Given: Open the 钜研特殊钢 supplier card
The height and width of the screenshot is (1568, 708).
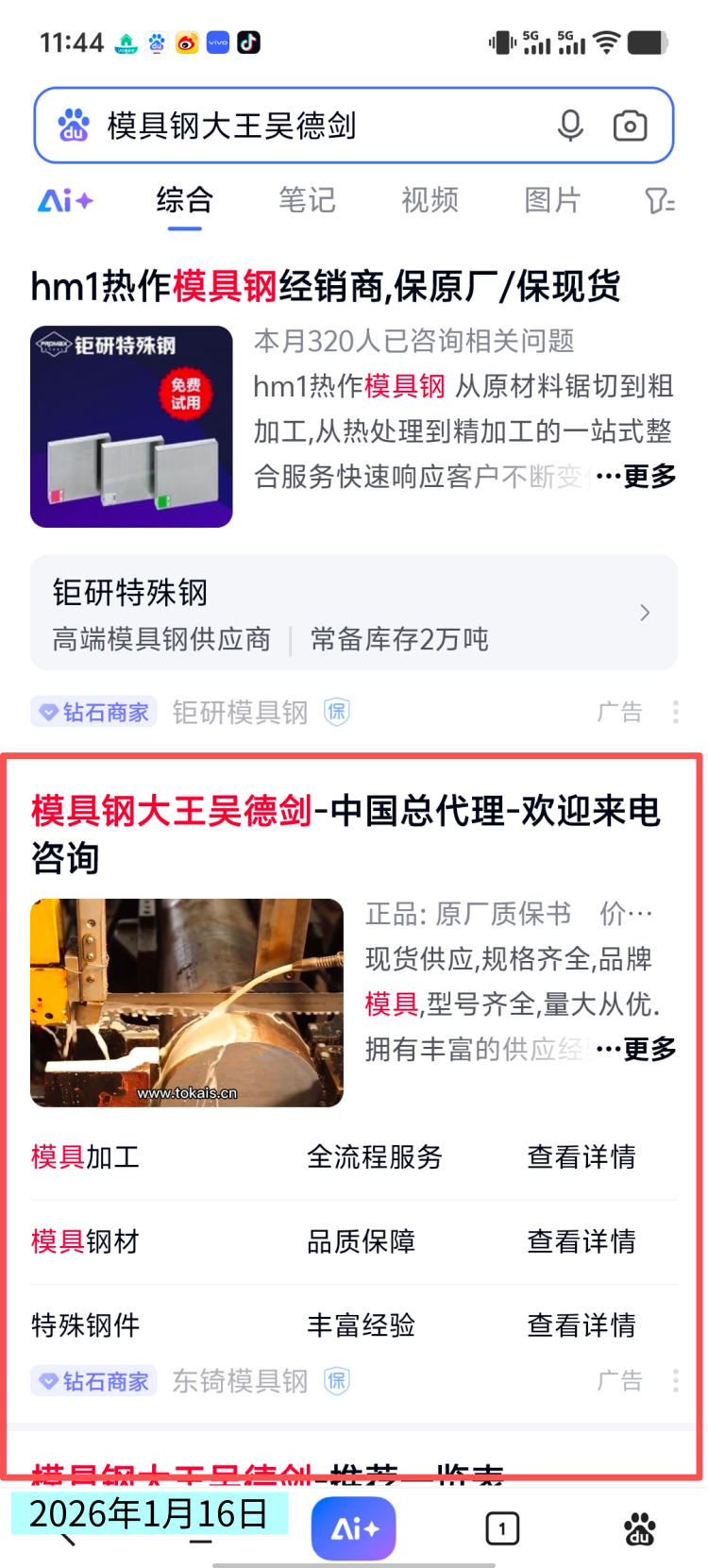Looking at the screenshot, I should (353, 614).
